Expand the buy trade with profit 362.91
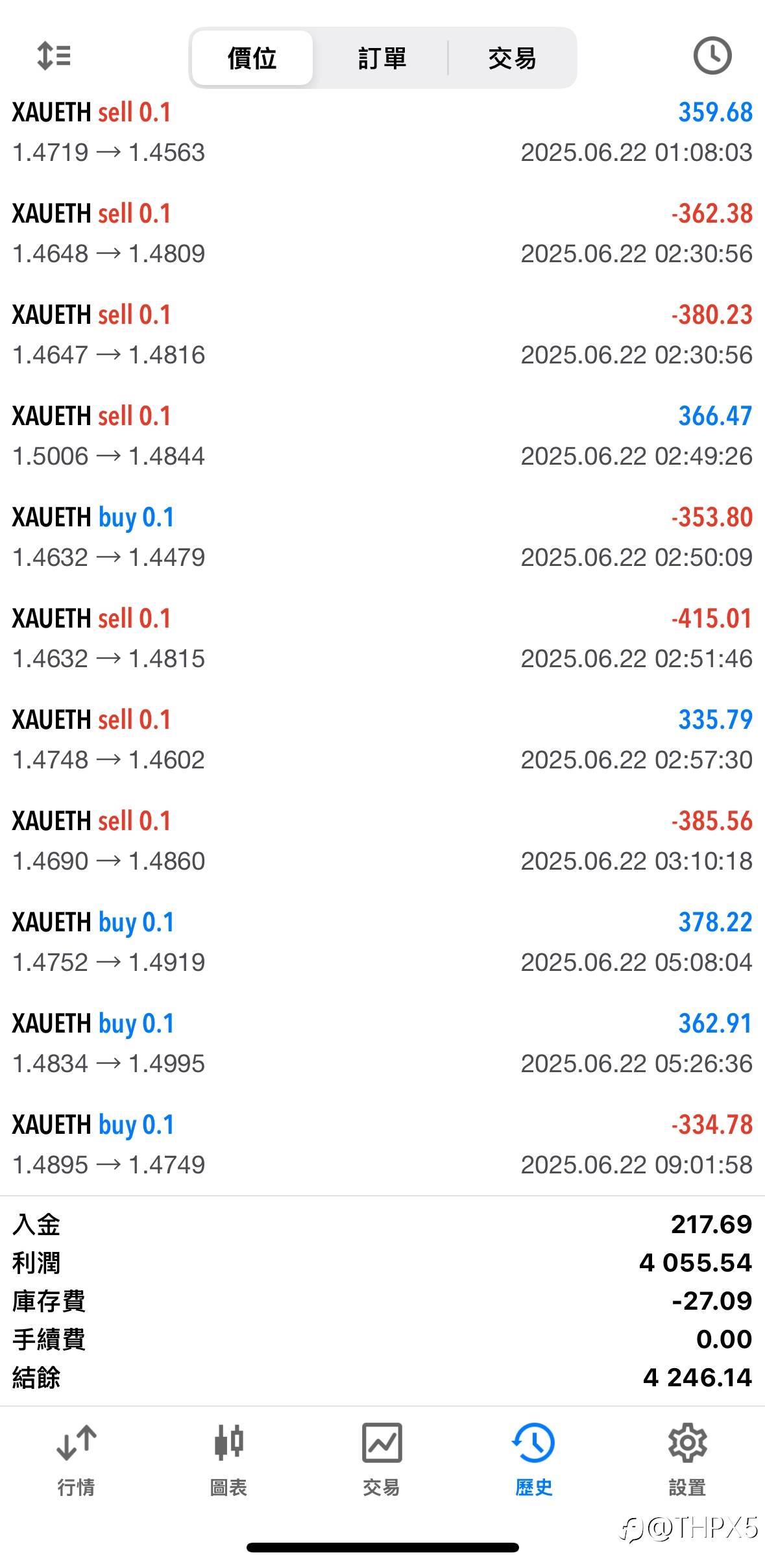The height and width of the screenshot is (1568, 765). (382, 1044)
